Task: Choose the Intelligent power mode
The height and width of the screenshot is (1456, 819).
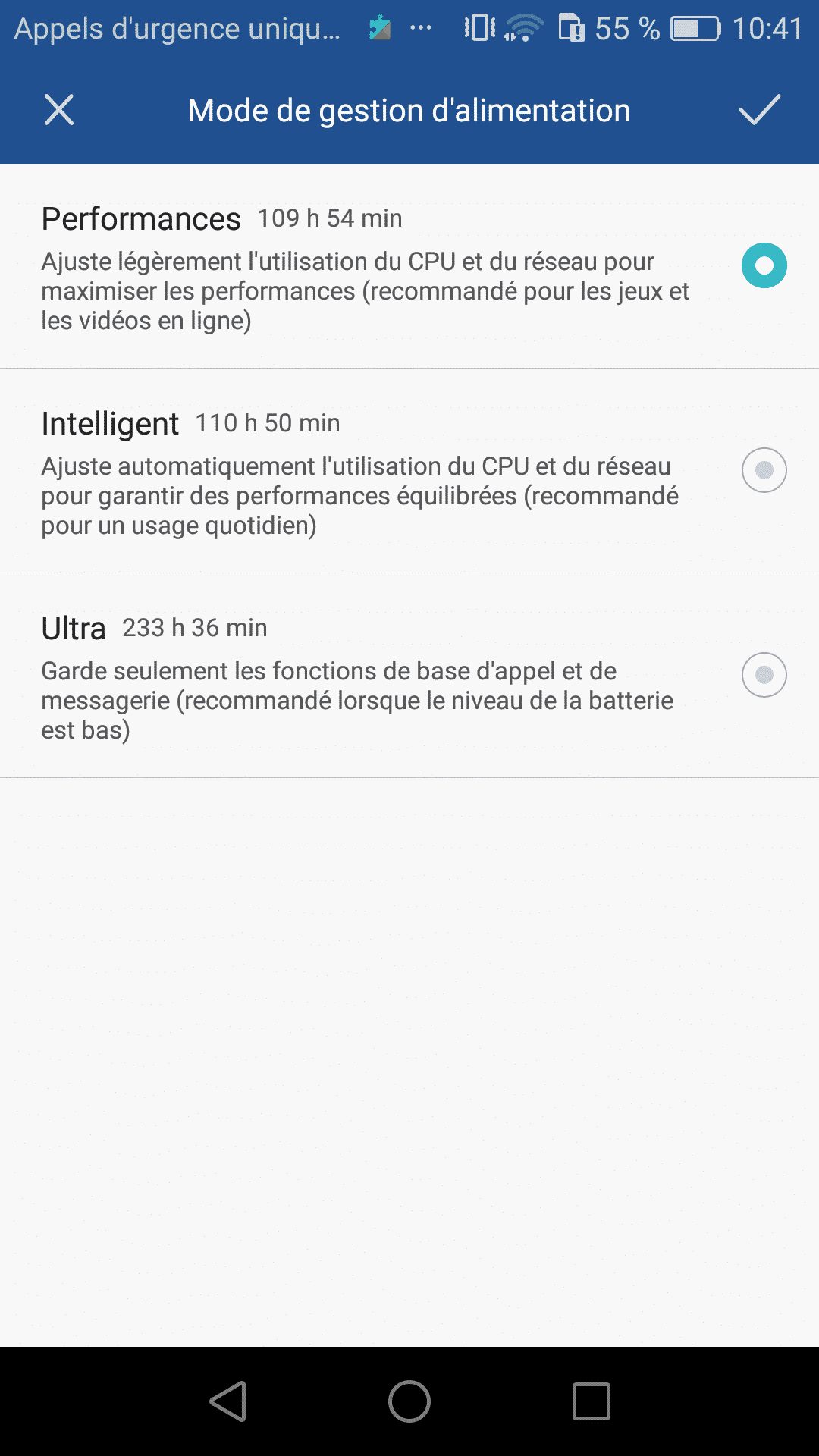Action: [x=409, y=471]
